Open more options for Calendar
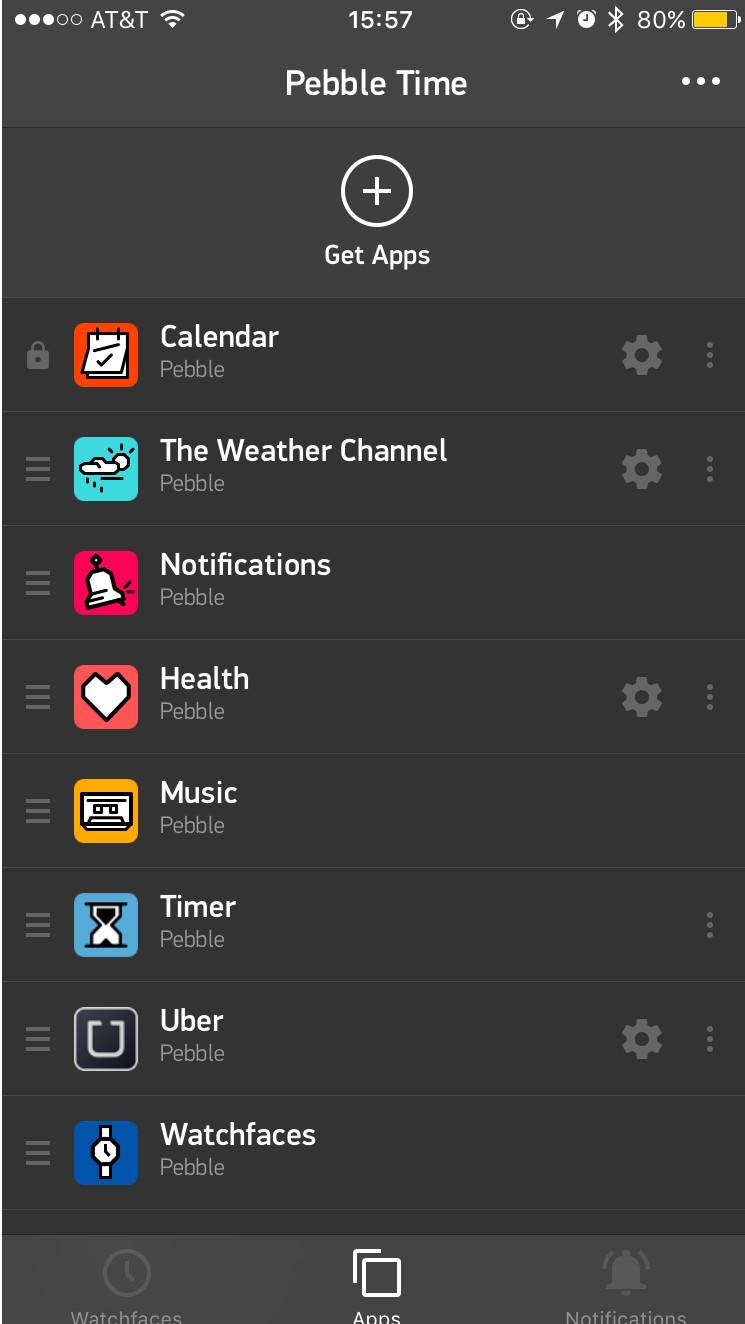Image resolution: width=745 pixels, height=1324 pixels. click(710, 355)
